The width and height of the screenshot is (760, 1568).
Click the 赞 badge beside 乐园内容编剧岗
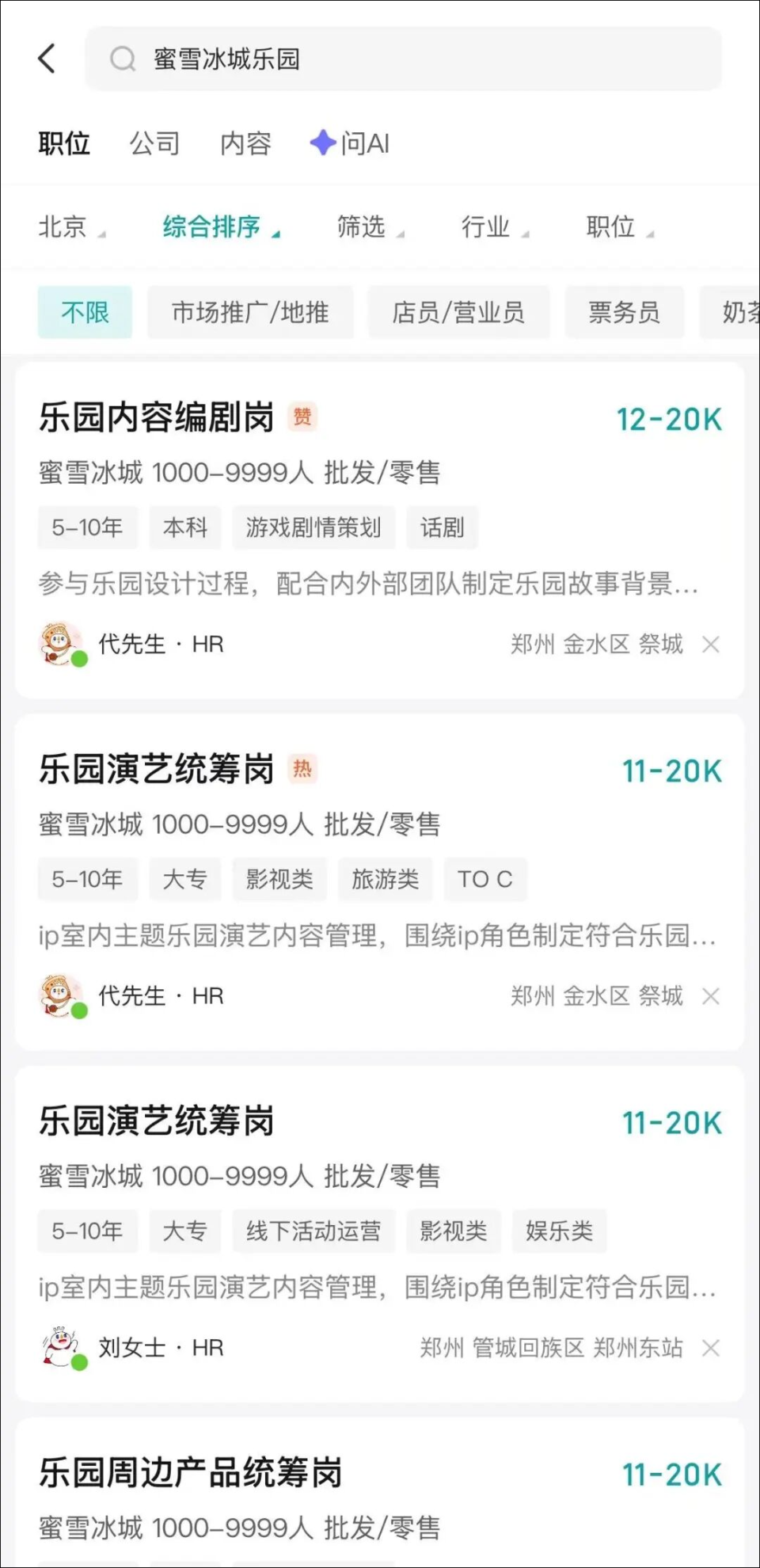(x=304, y=416)
